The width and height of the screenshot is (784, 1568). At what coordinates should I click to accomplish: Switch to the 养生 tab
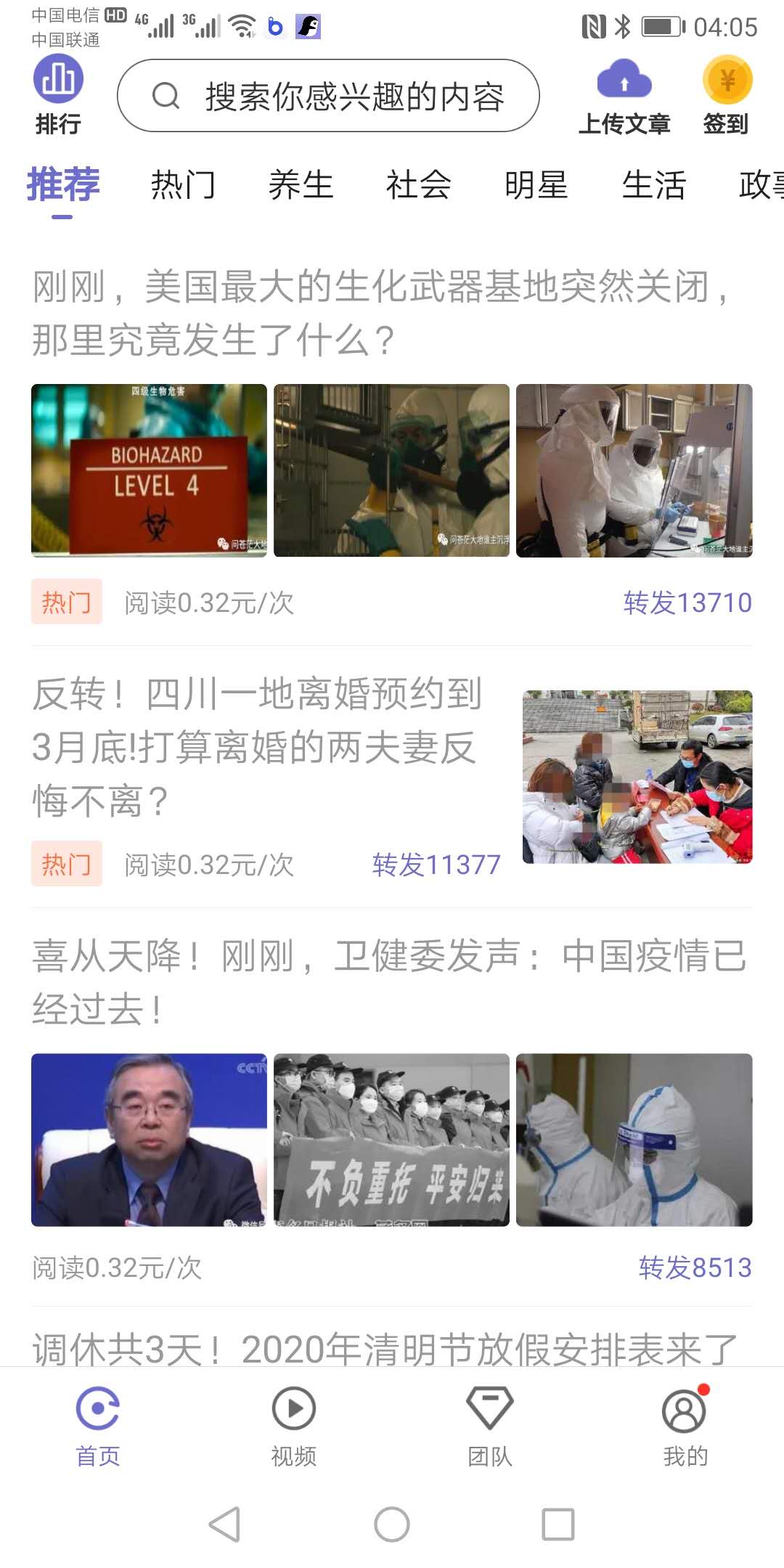point(301,184)
